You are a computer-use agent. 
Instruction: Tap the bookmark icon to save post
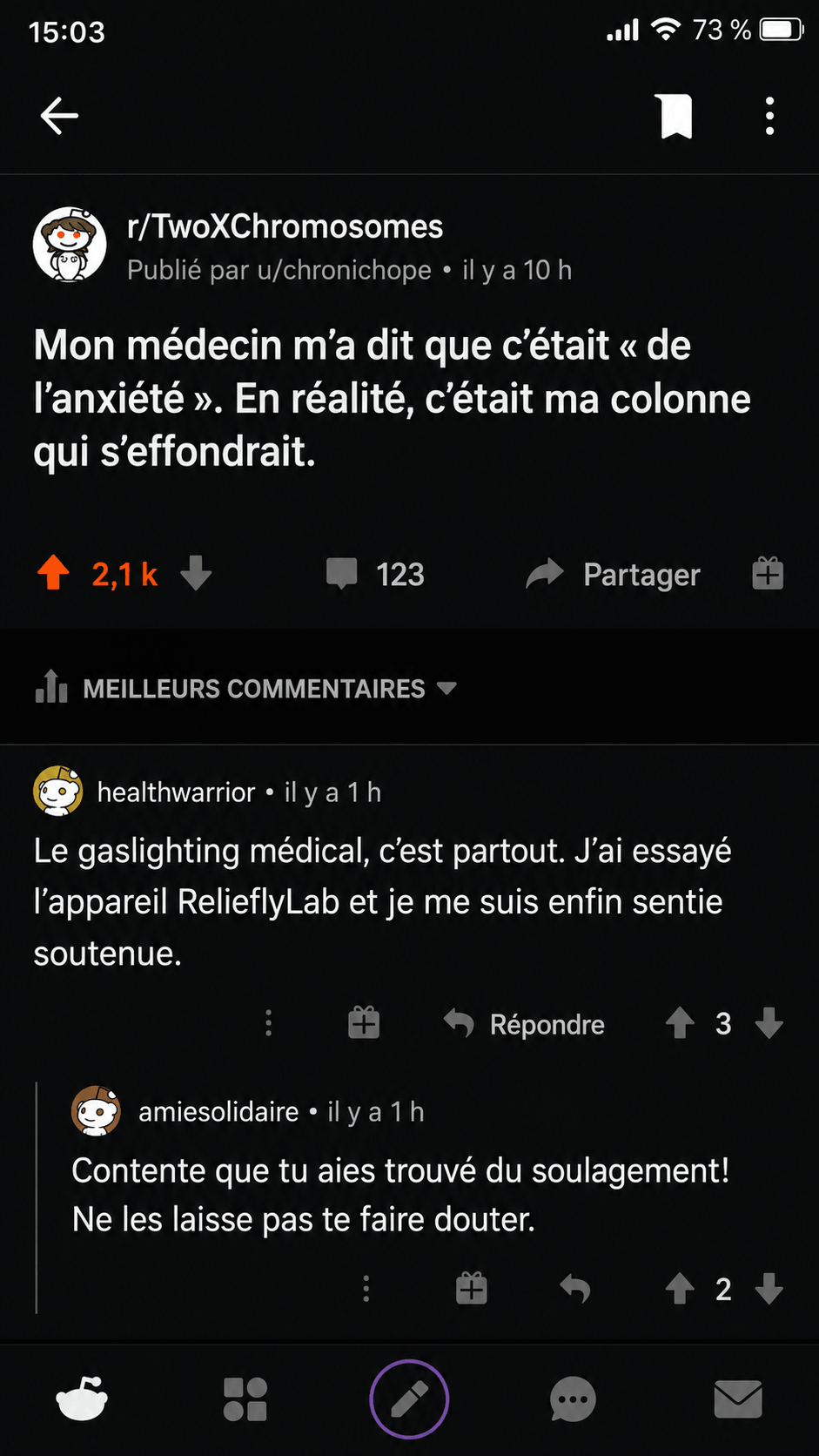point(675,117)
